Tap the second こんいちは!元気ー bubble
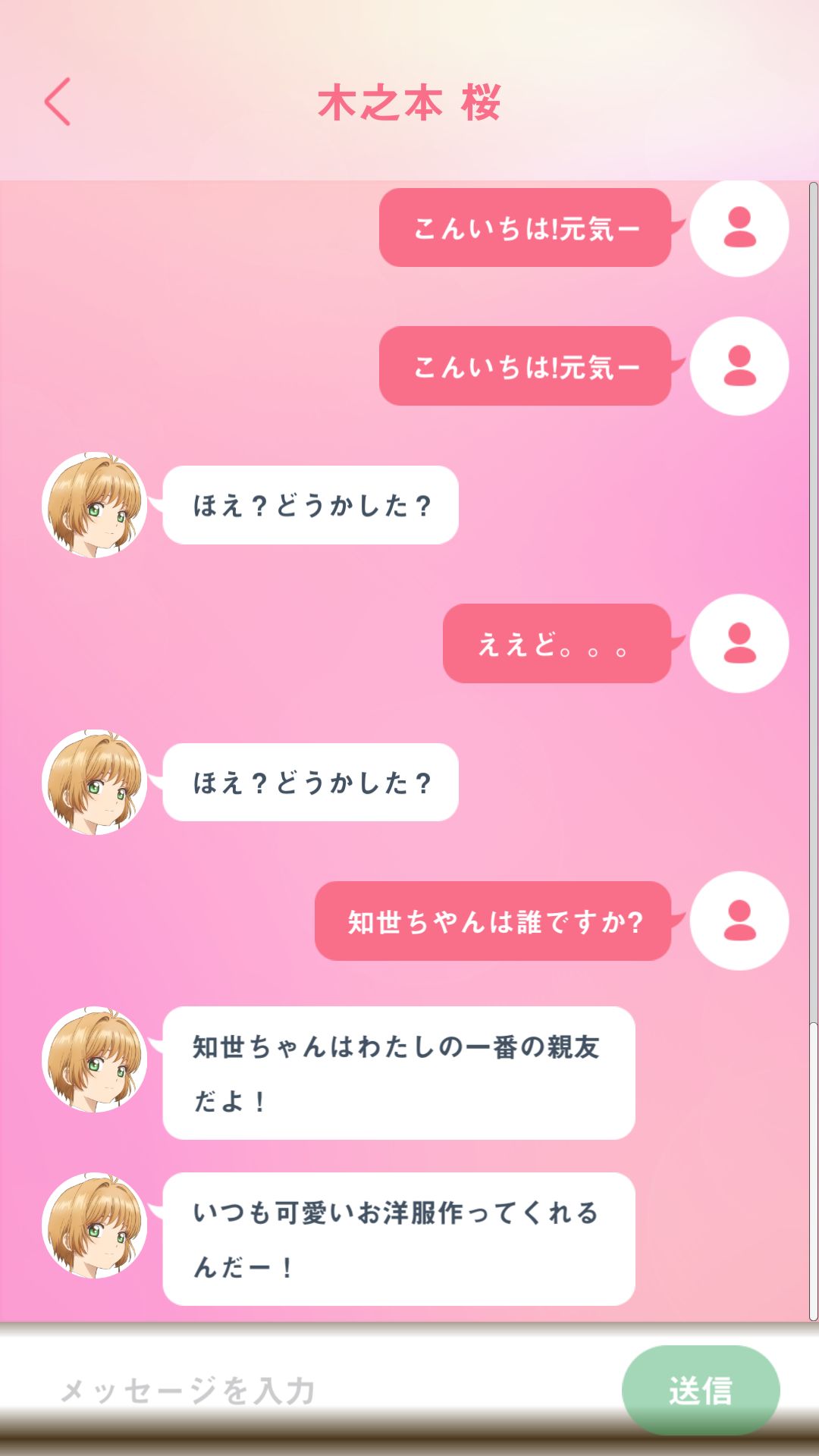Screen dimensions: 819x1456 (526, 367)
